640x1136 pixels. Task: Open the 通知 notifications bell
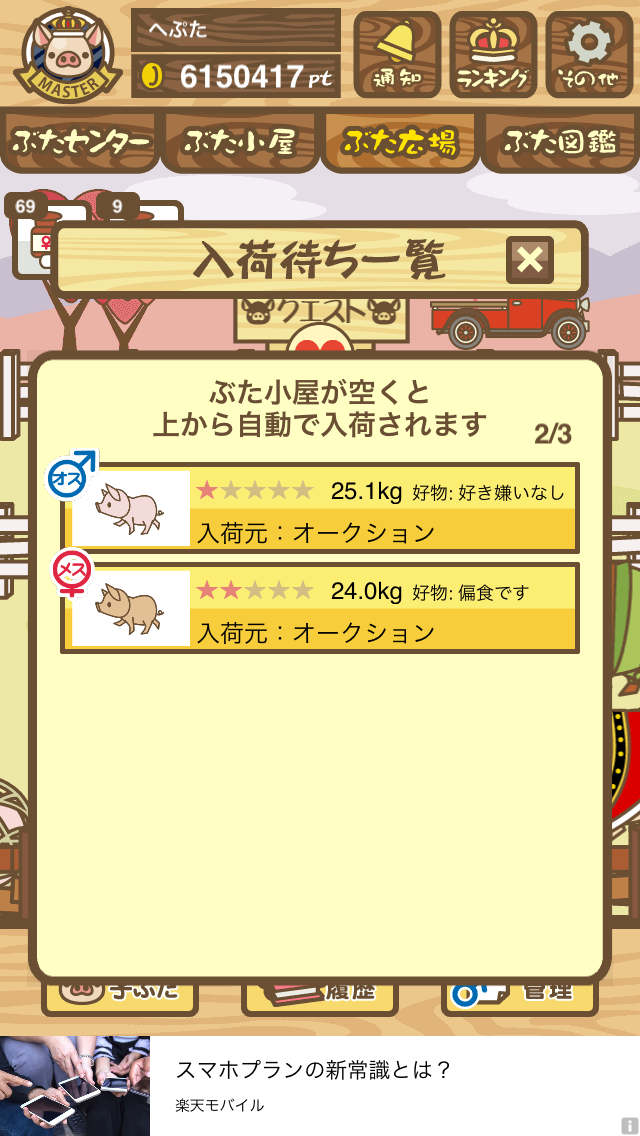[397, 54]
